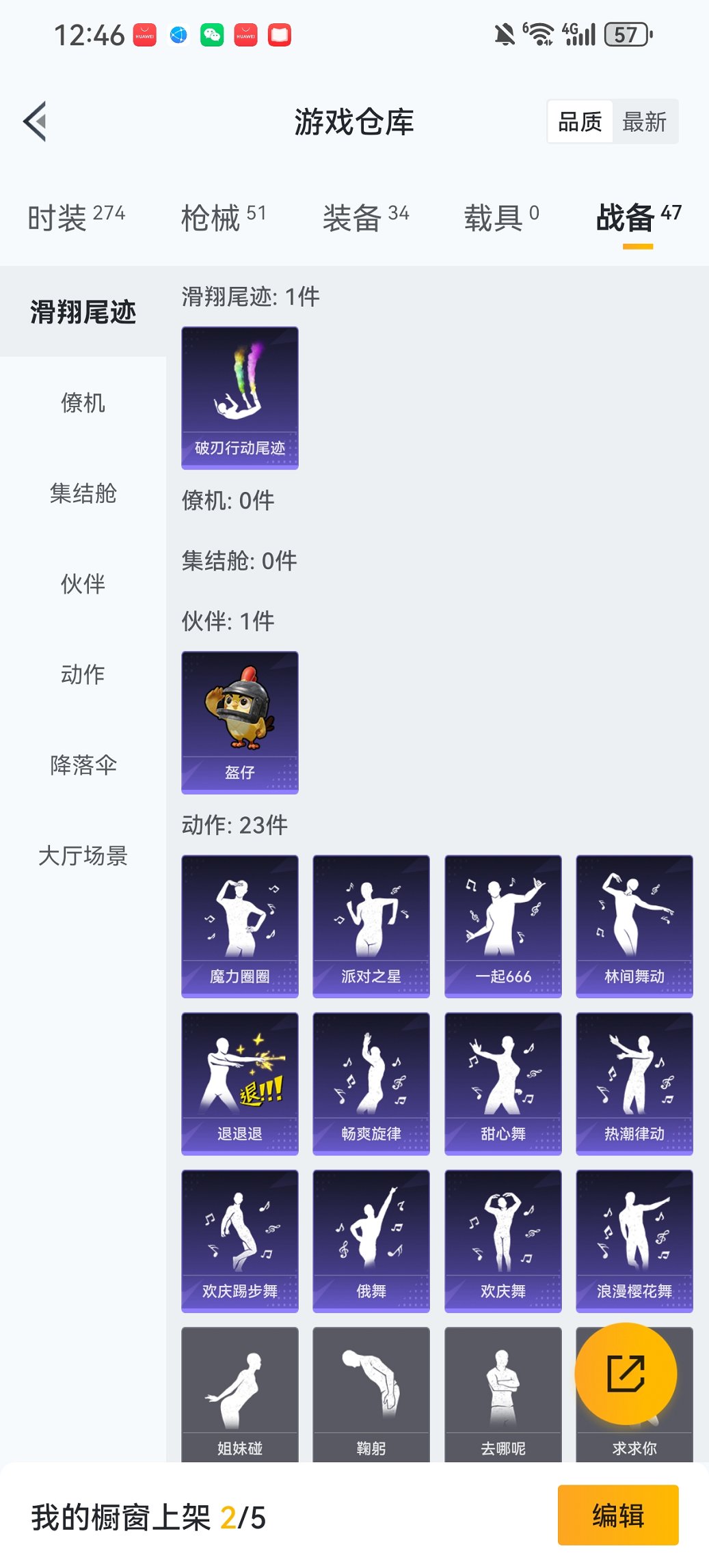The height and width of the screenshot is (1568, 709).
Task: Jump to 动作 category
Action: click(x=83, y=674)
